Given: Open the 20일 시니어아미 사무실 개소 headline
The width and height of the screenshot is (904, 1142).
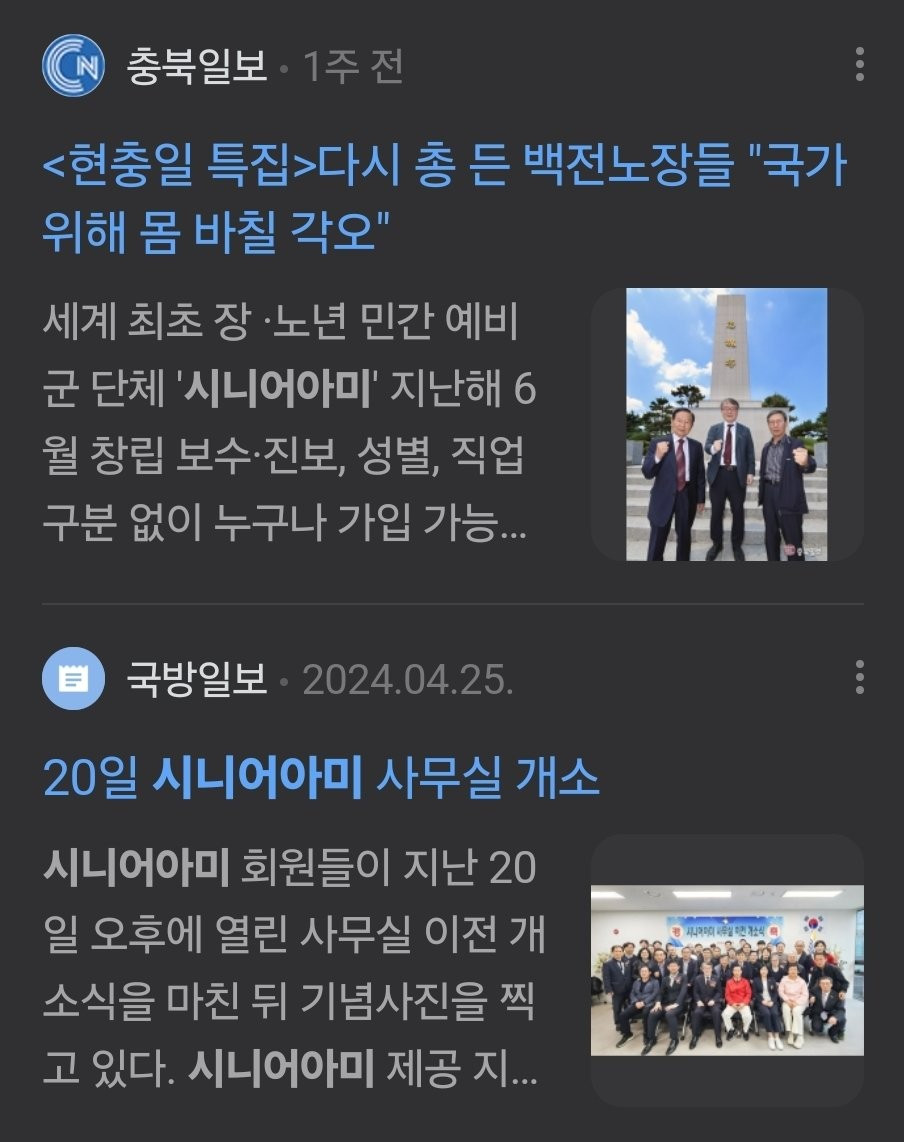Looking at the screenshot, I should [x=322, y=777].
